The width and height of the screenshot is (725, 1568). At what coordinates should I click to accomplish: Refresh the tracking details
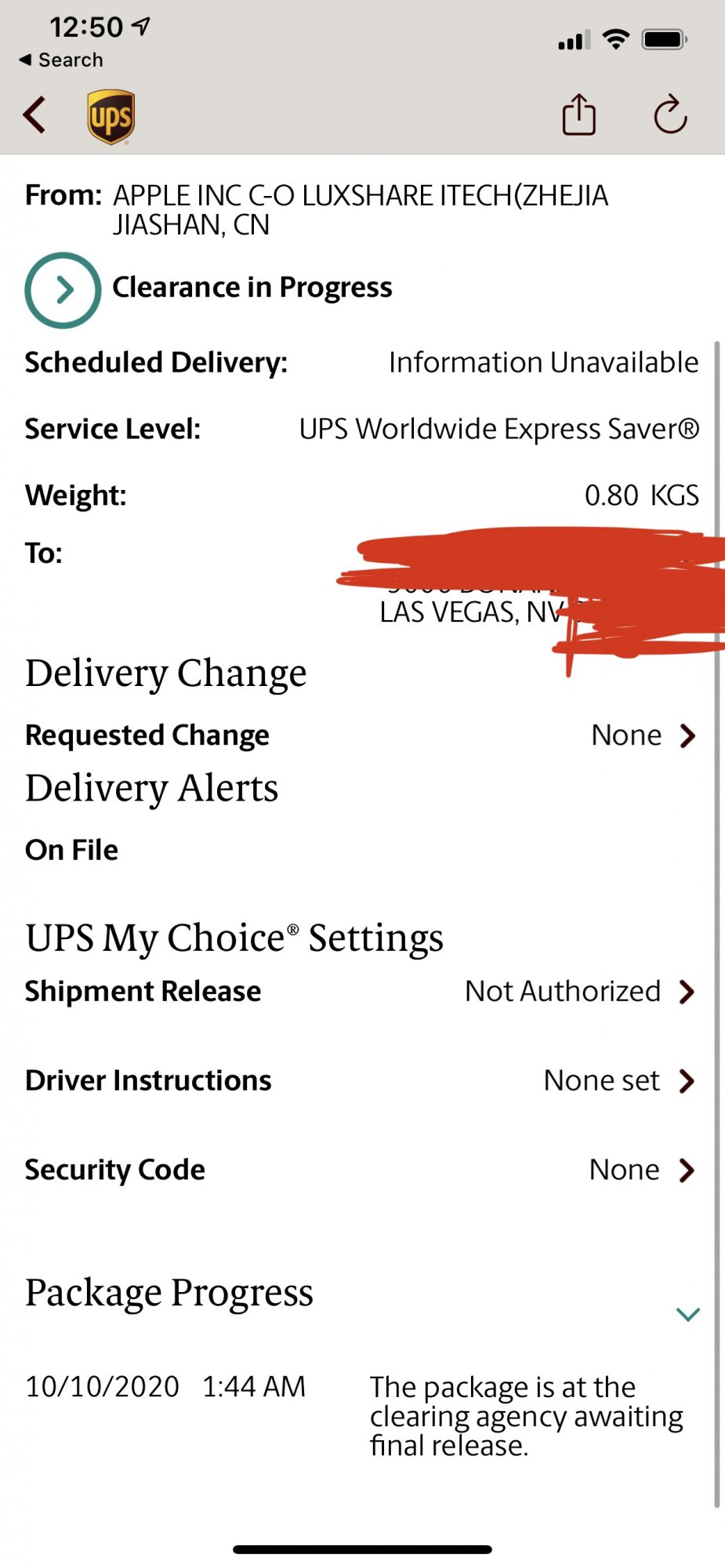click(670, 114)
